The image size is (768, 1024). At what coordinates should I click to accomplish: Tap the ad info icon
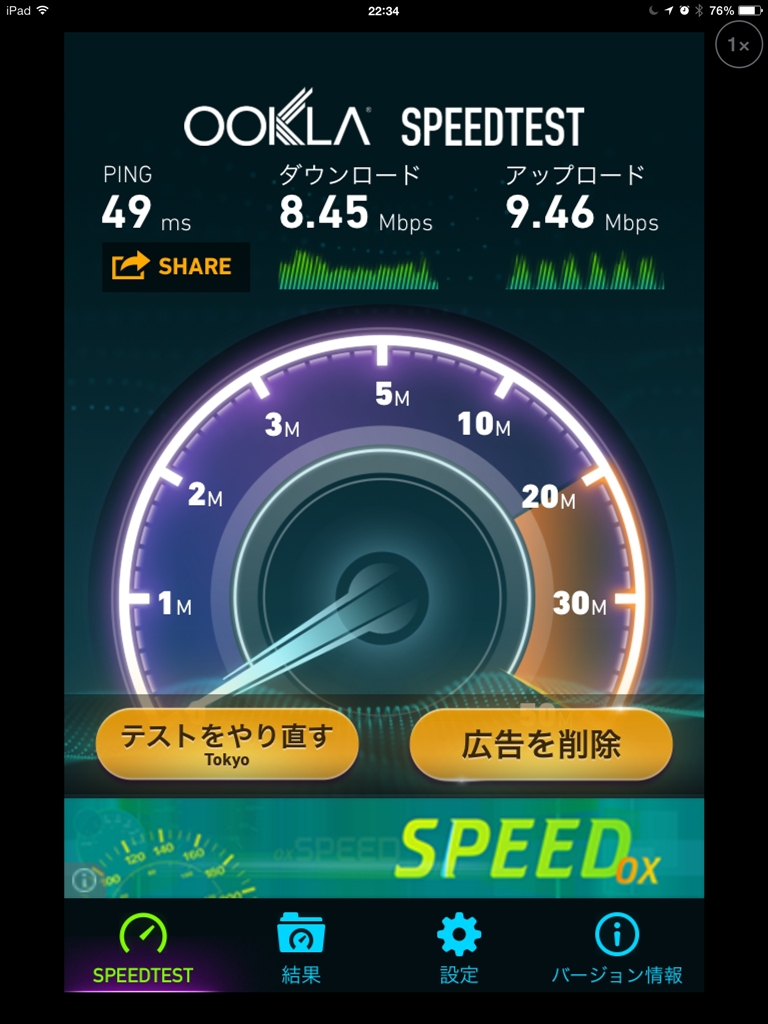(84, 879)
